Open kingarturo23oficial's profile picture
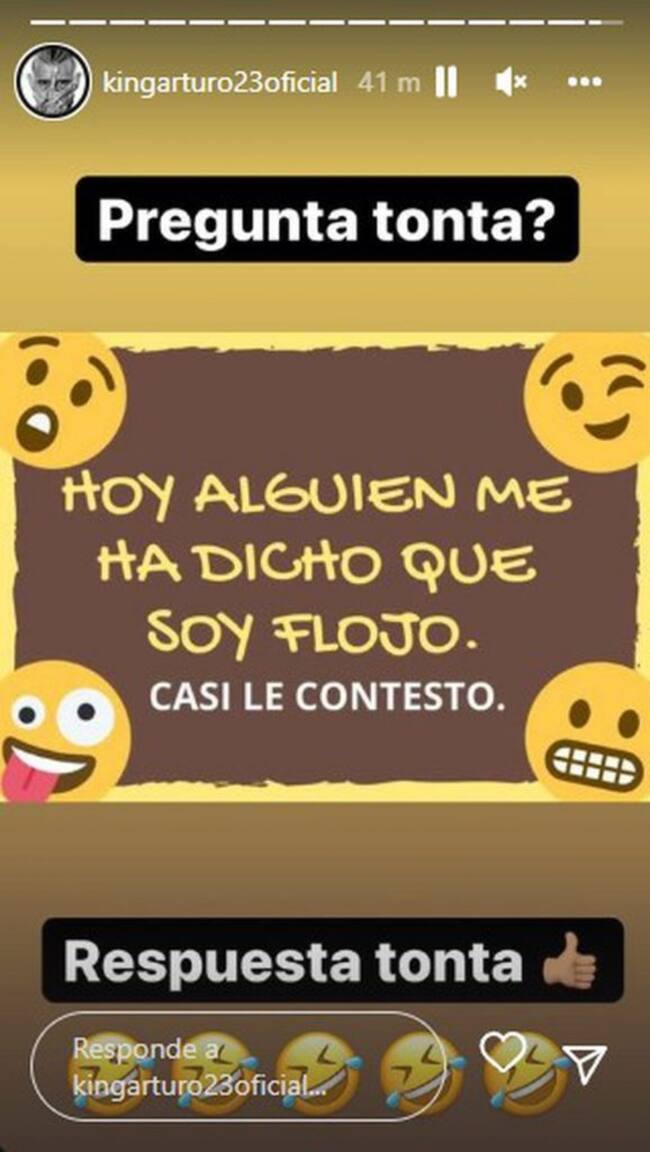650x1152 pixels. point(47,81)
